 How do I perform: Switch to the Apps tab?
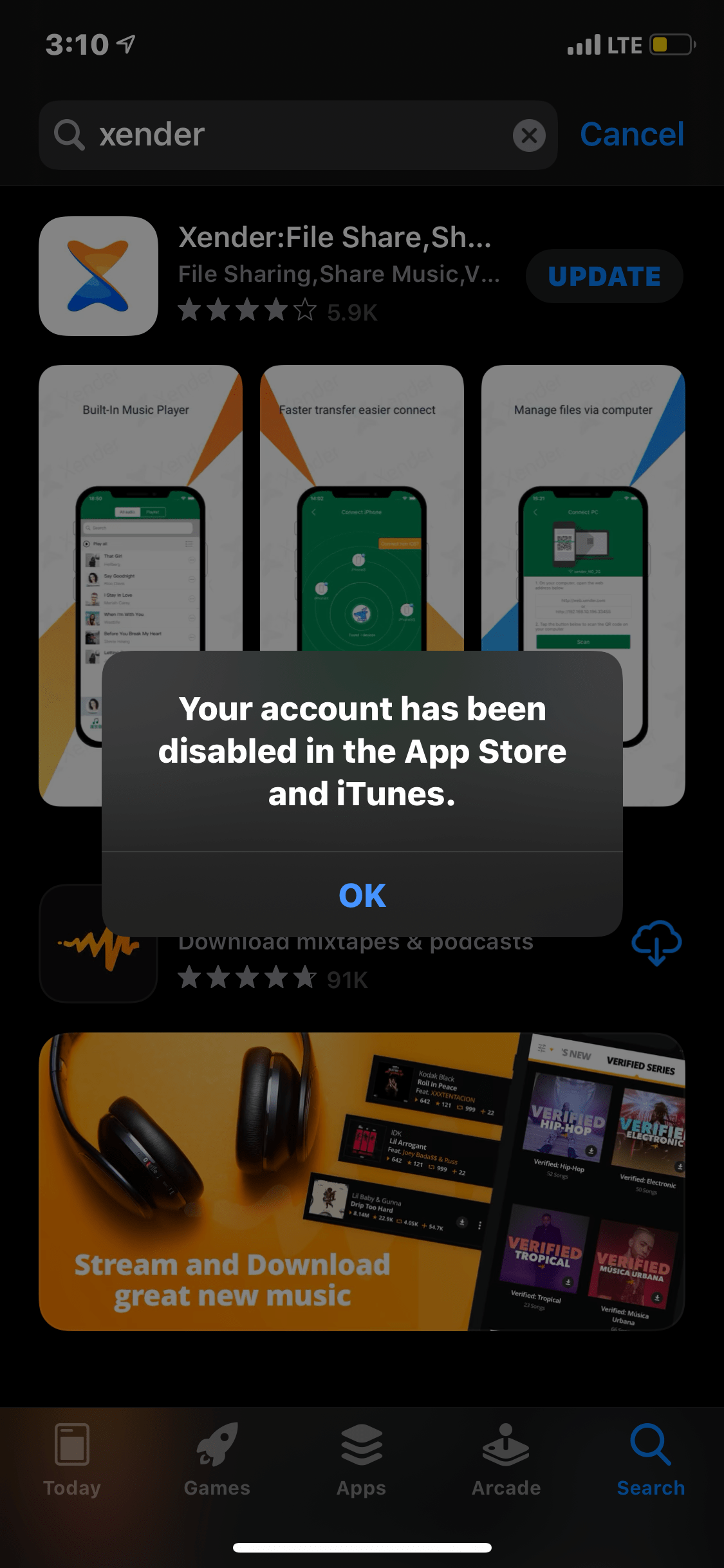(362, 1460)
